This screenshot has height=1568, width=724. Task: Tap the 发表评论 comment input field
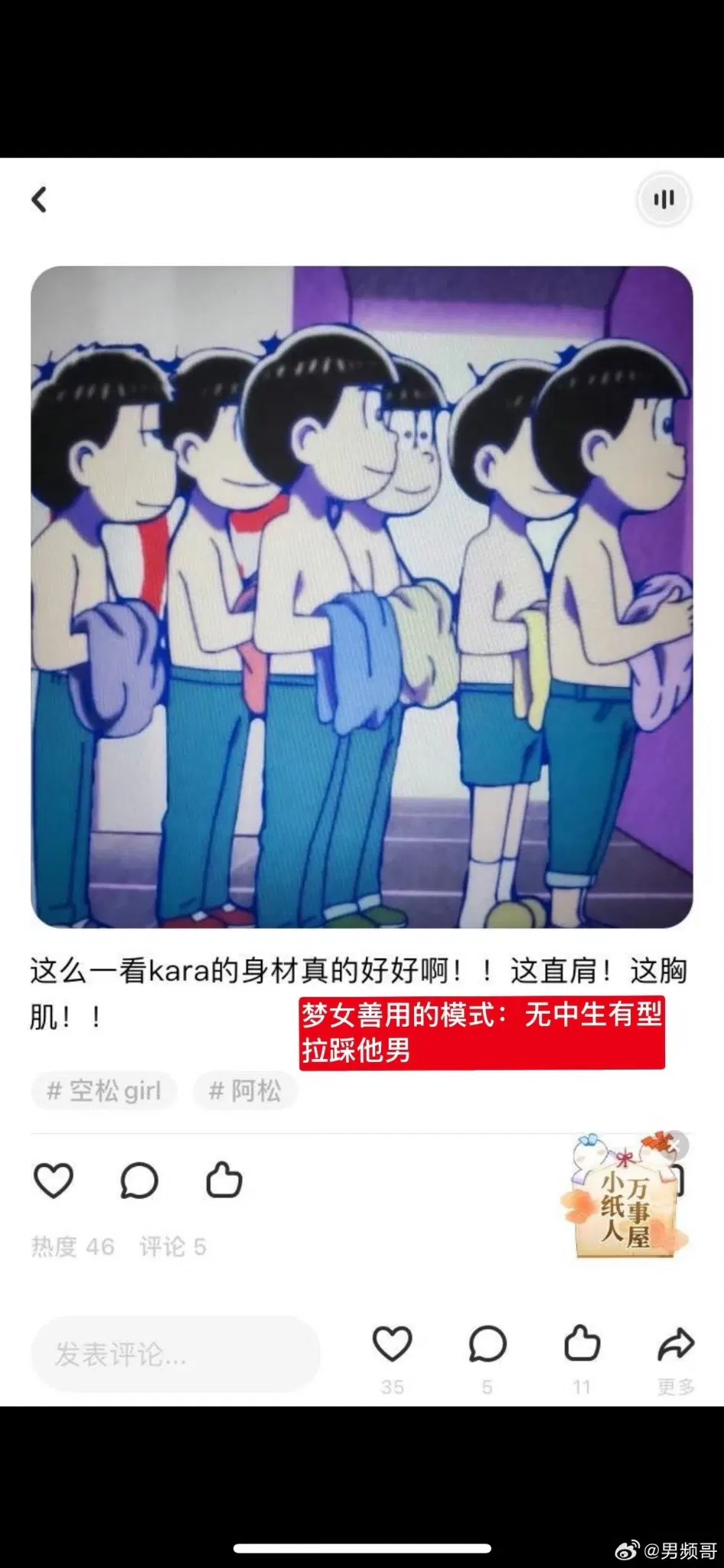(x=175, y=1354)
